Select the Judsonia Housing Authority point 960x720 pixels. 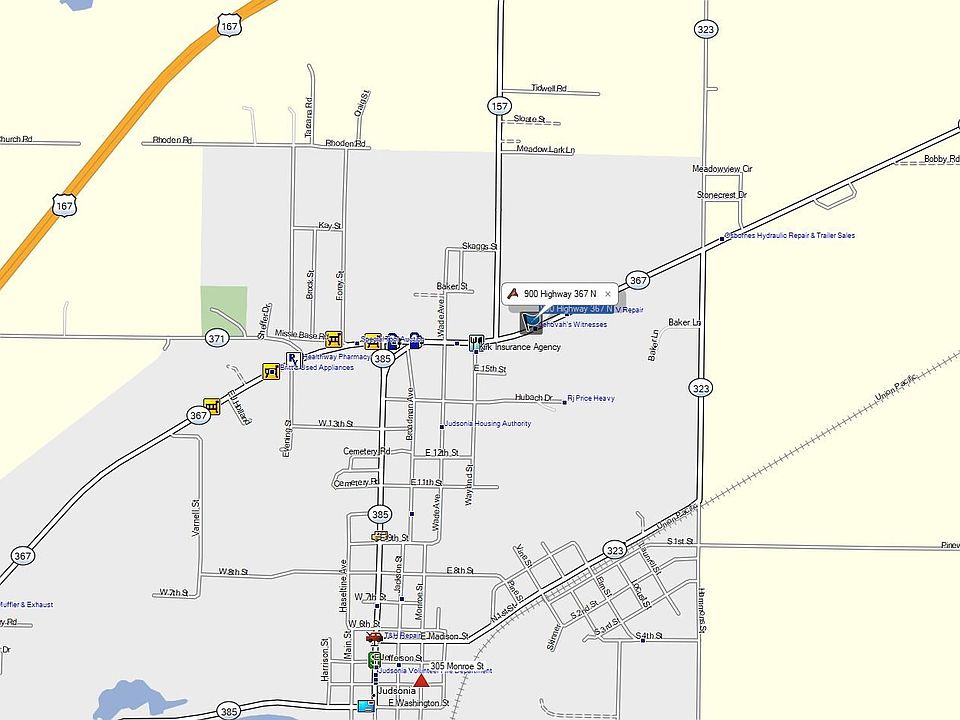click(442, 426)
